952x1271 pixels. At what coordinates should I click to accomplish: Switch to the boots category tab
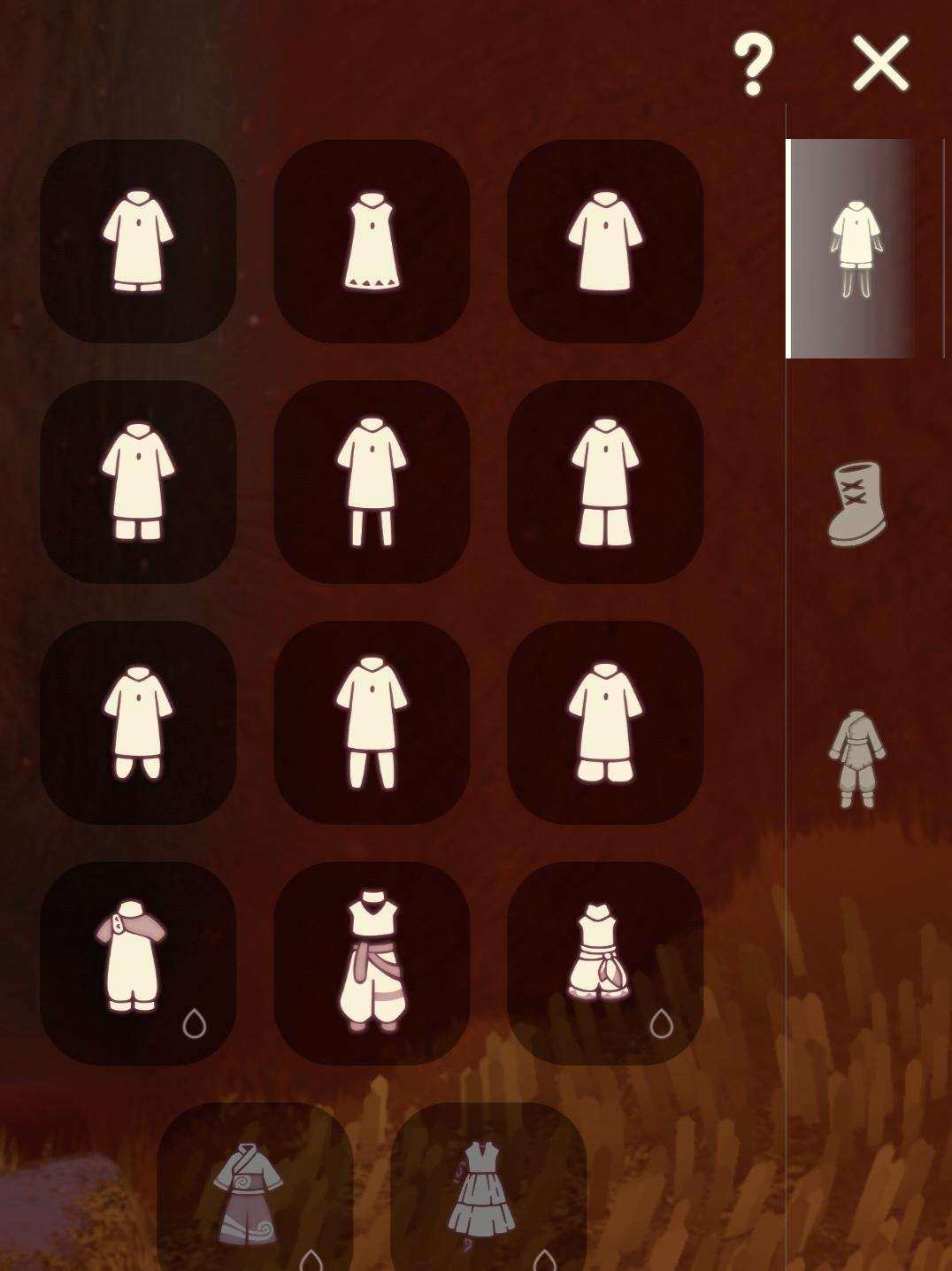pyautogui.click(x=856, y=503)
